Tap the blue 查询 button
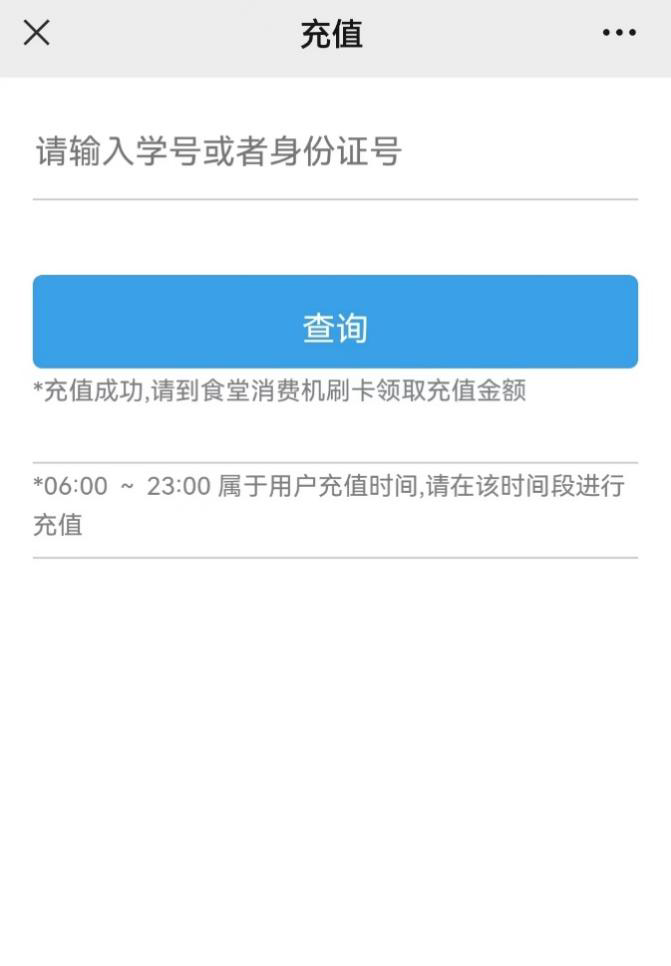The image size is (671, 966). pyautogui.click(x=335, y=322)
